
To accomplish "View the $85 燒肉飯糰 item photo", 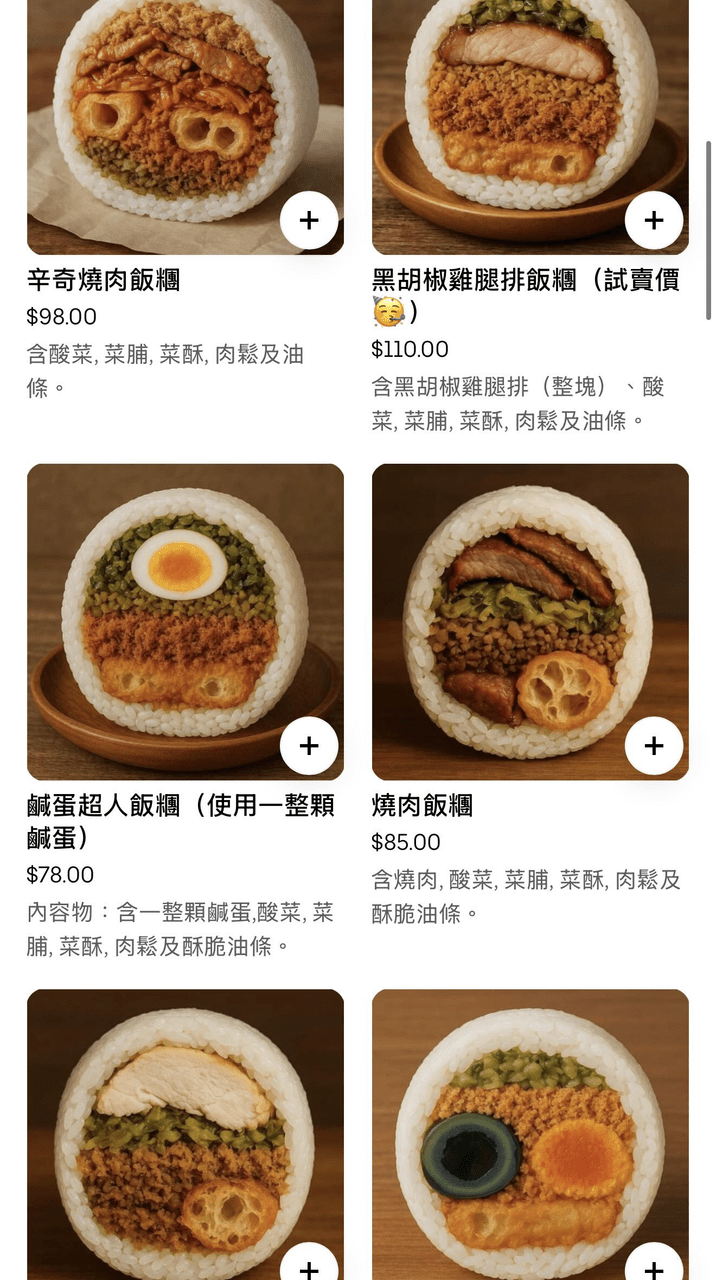I will (530, 622).
